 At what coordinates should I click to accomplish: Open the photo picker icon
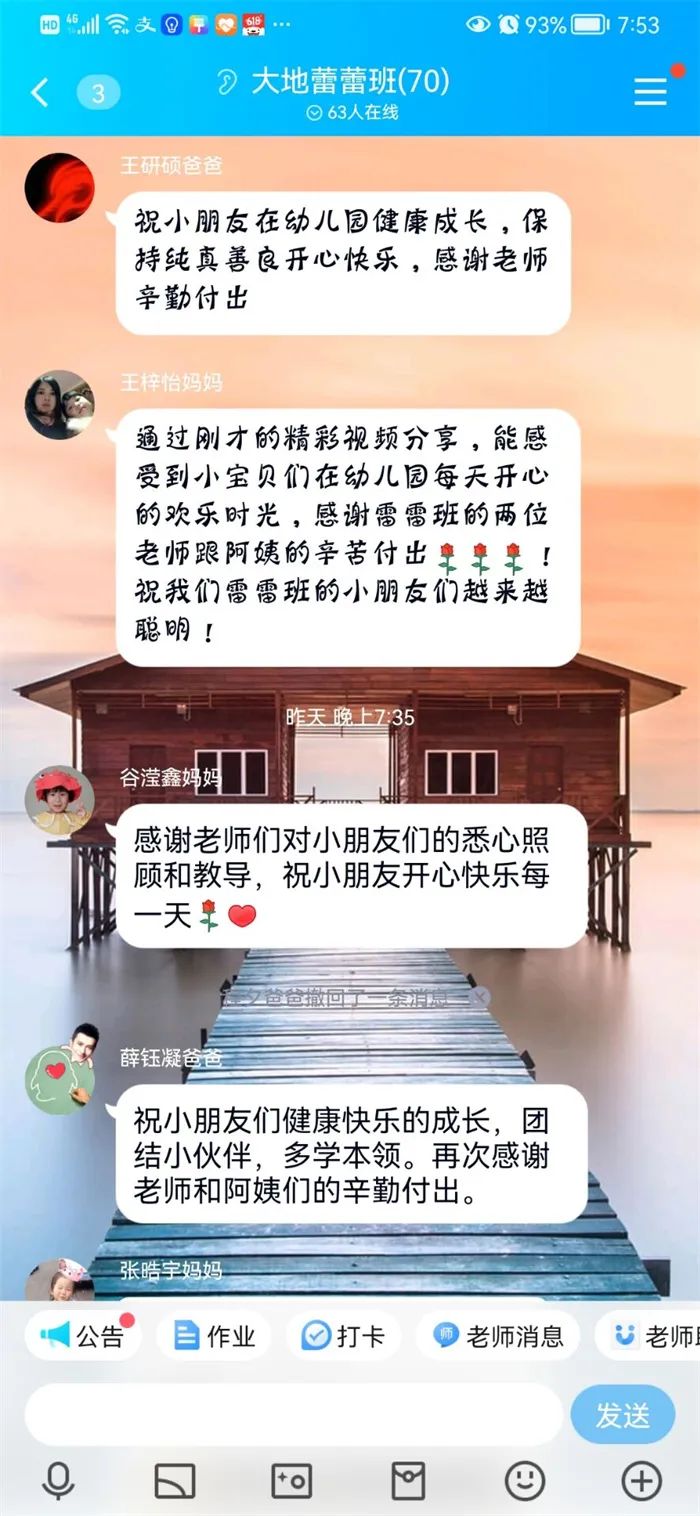(x=292, y=1480)
